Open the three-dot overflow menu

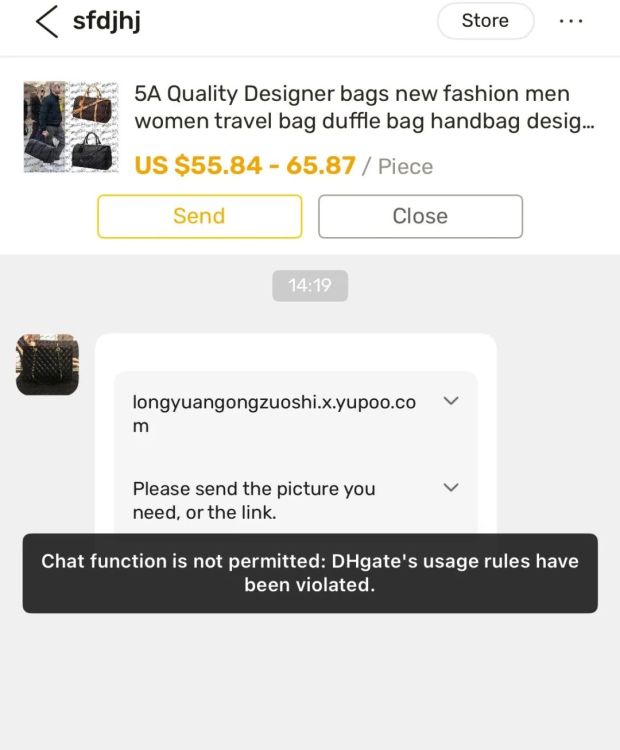point(570,21)
